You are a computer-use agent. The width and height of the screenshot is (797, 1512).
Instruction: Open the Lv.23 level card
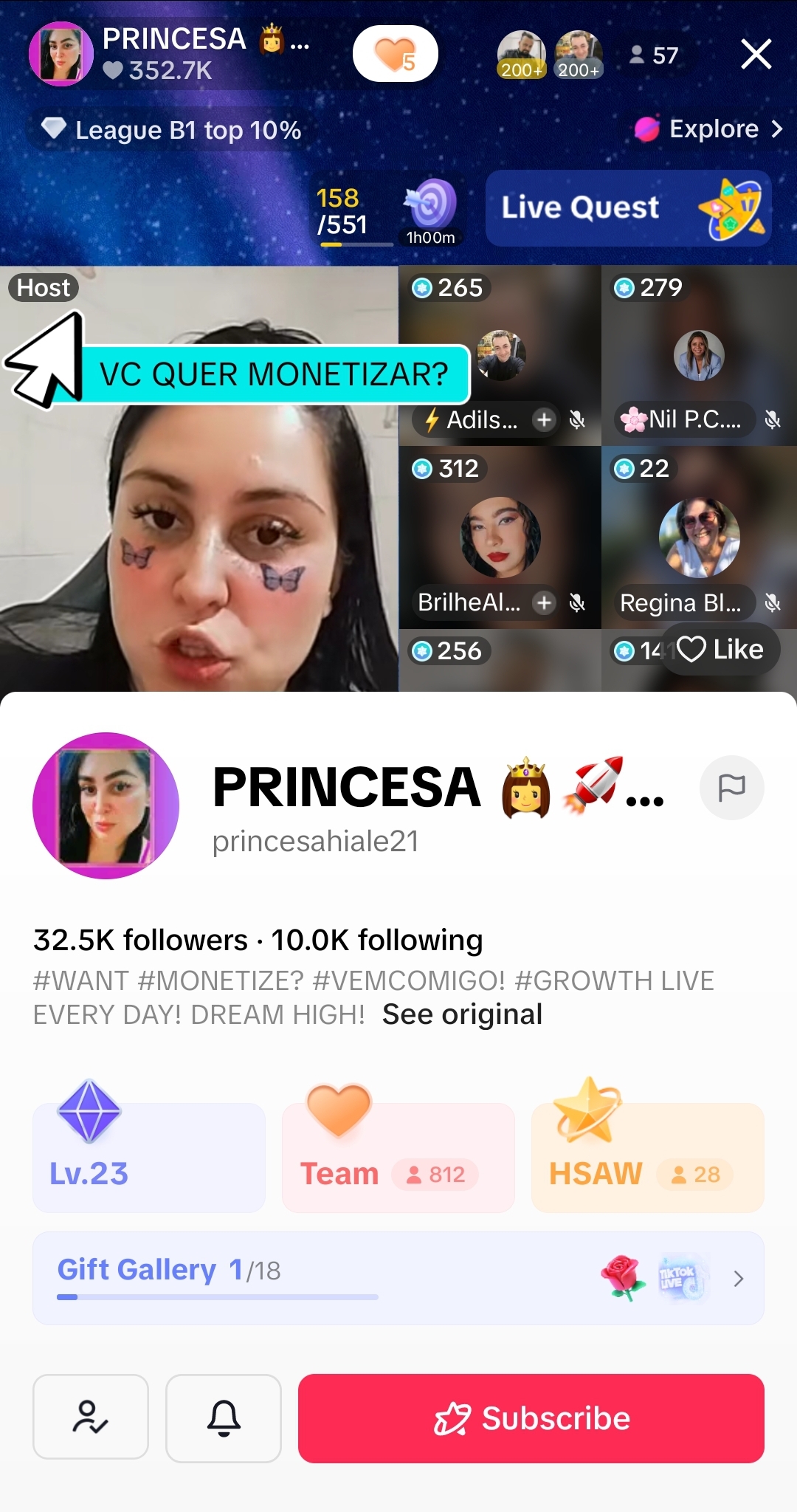[148, 1157]
